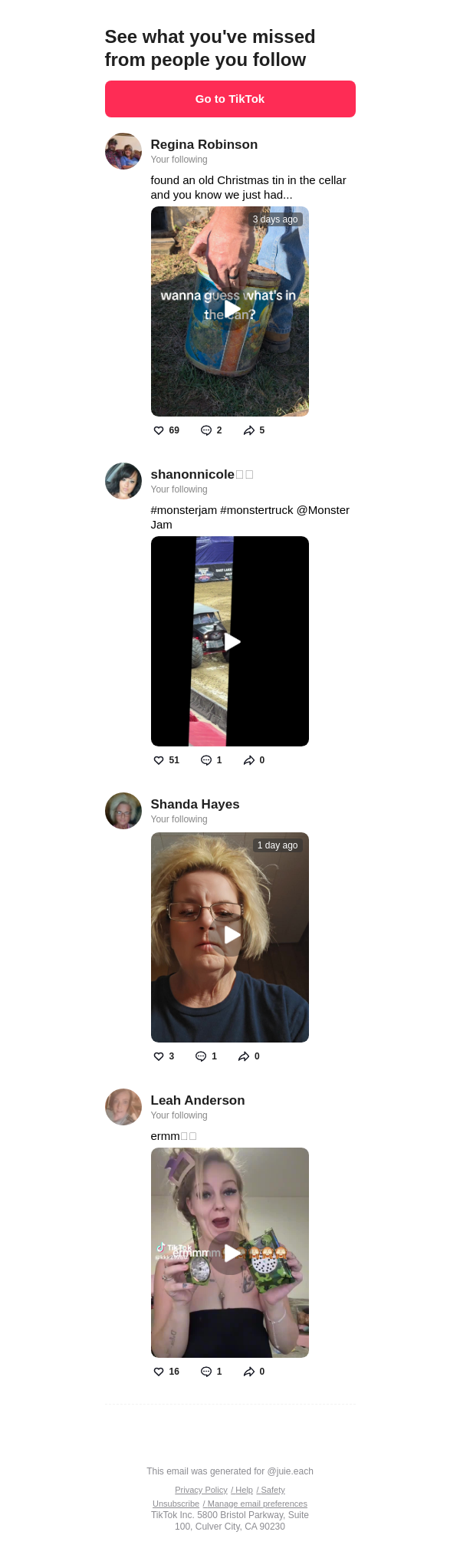460x1568 pixels.
Task: Share shanonnicole's monster truck video
Action: [249, 760]
